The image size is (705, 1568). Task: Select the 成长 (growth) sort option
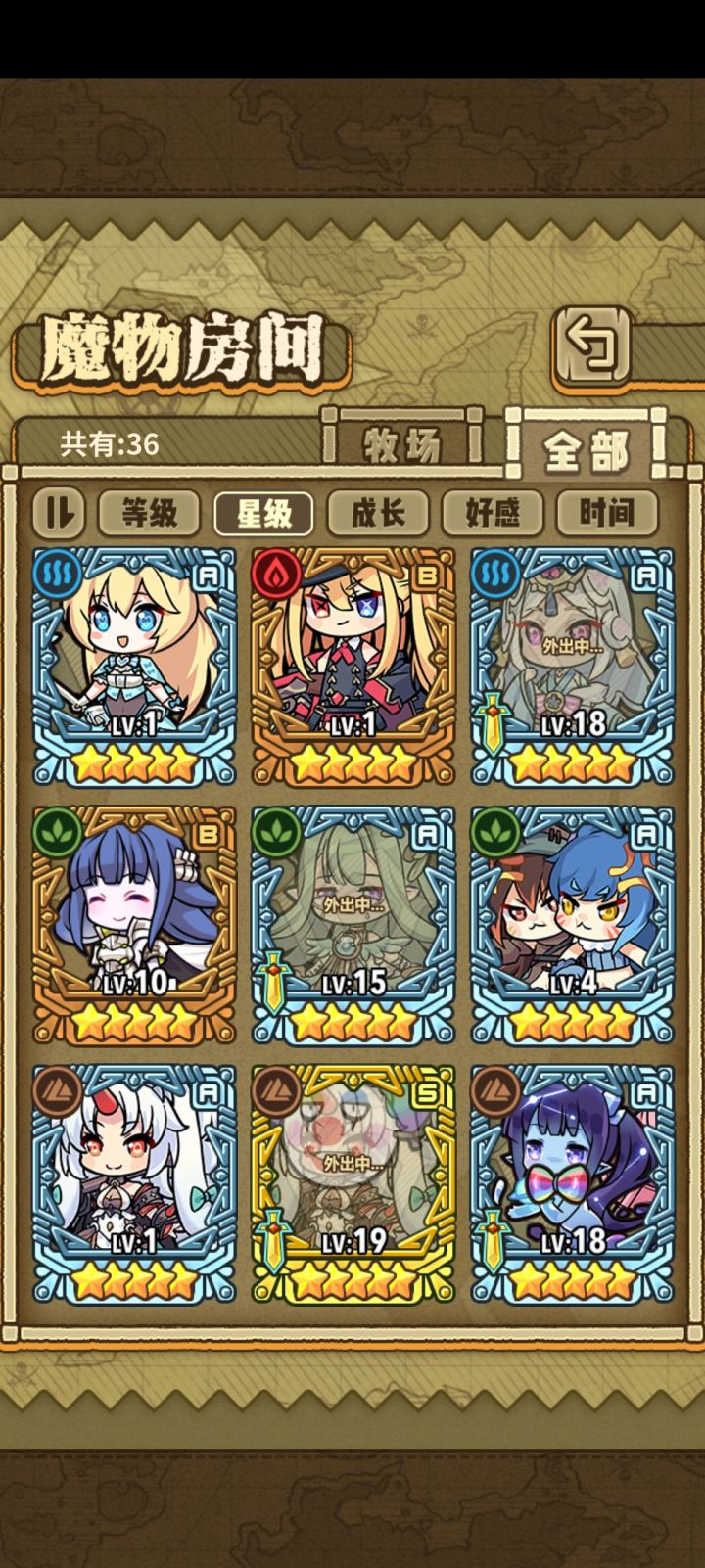(378, 513)
